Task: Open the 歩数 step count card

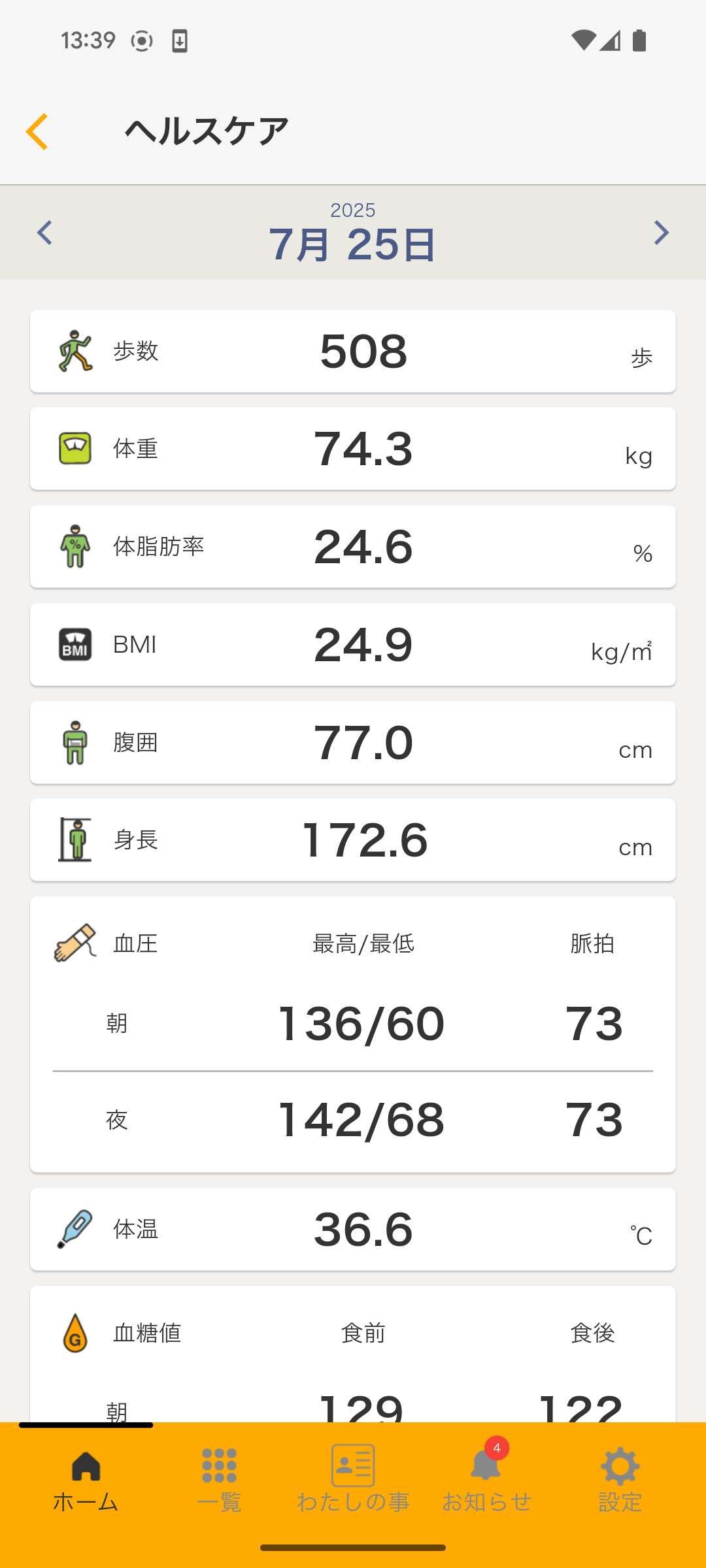Action: [353, 351]
